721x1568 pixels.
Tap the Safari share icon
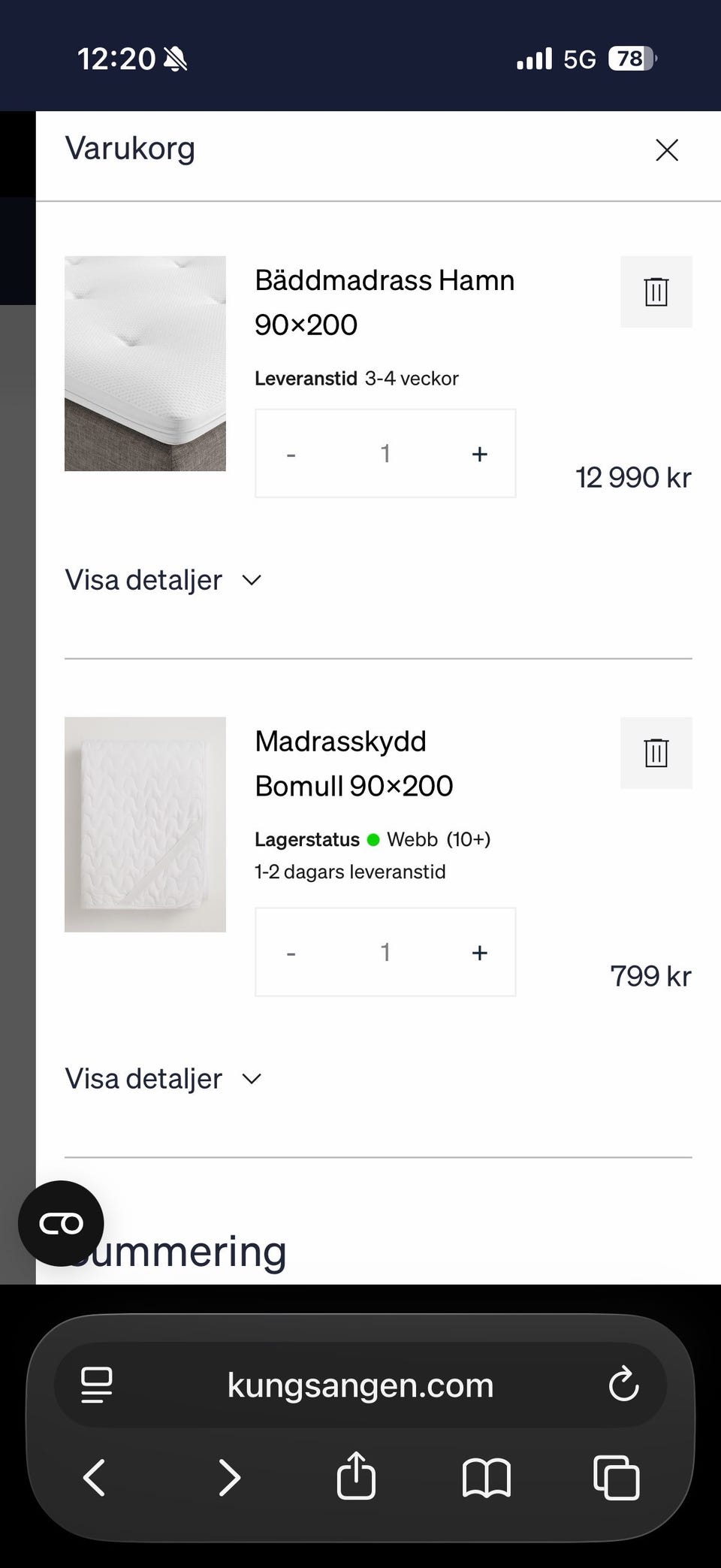356,1477
